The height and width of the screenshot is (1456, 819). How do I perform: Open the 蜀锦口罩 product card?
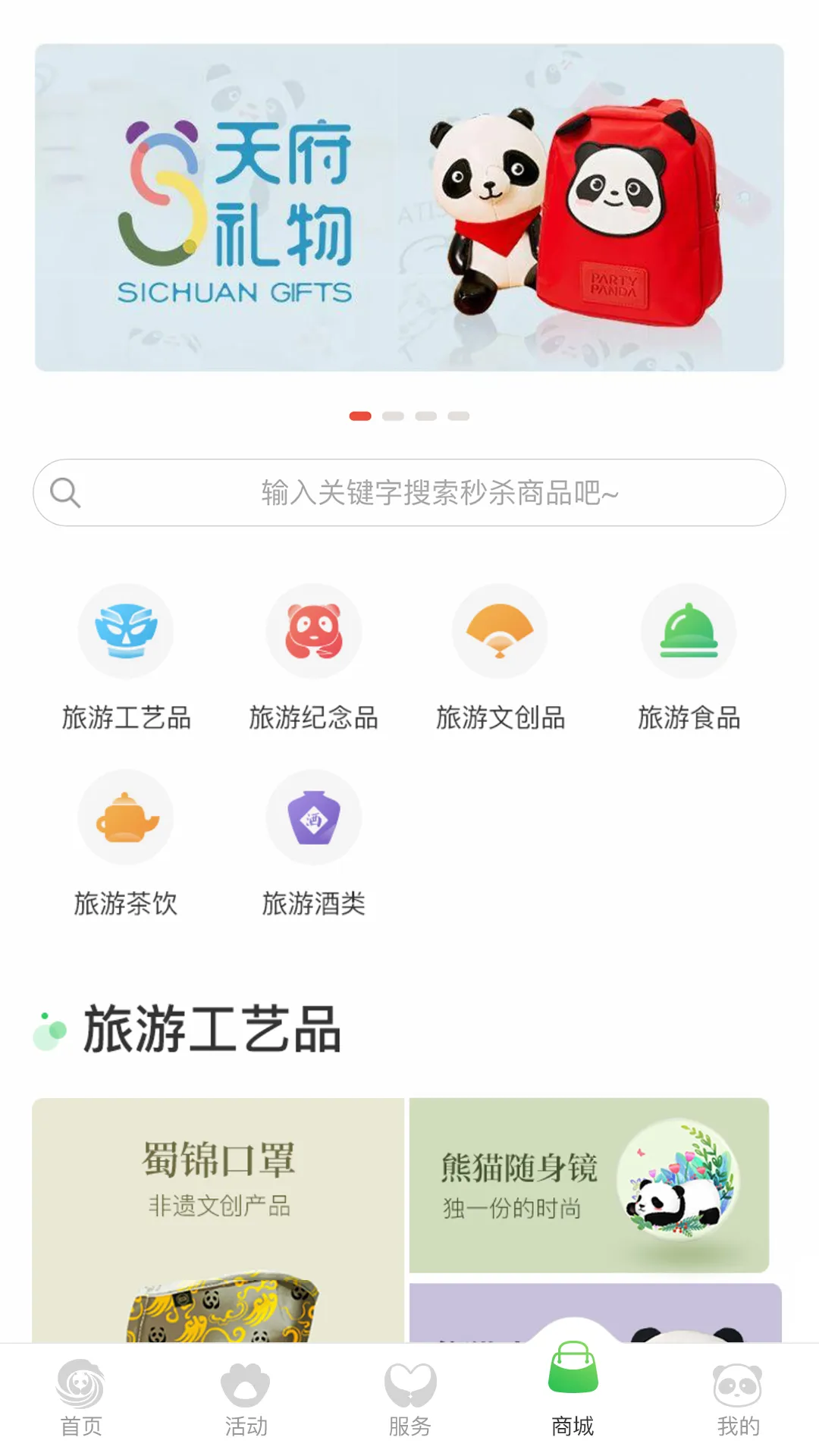(218, 1220)
